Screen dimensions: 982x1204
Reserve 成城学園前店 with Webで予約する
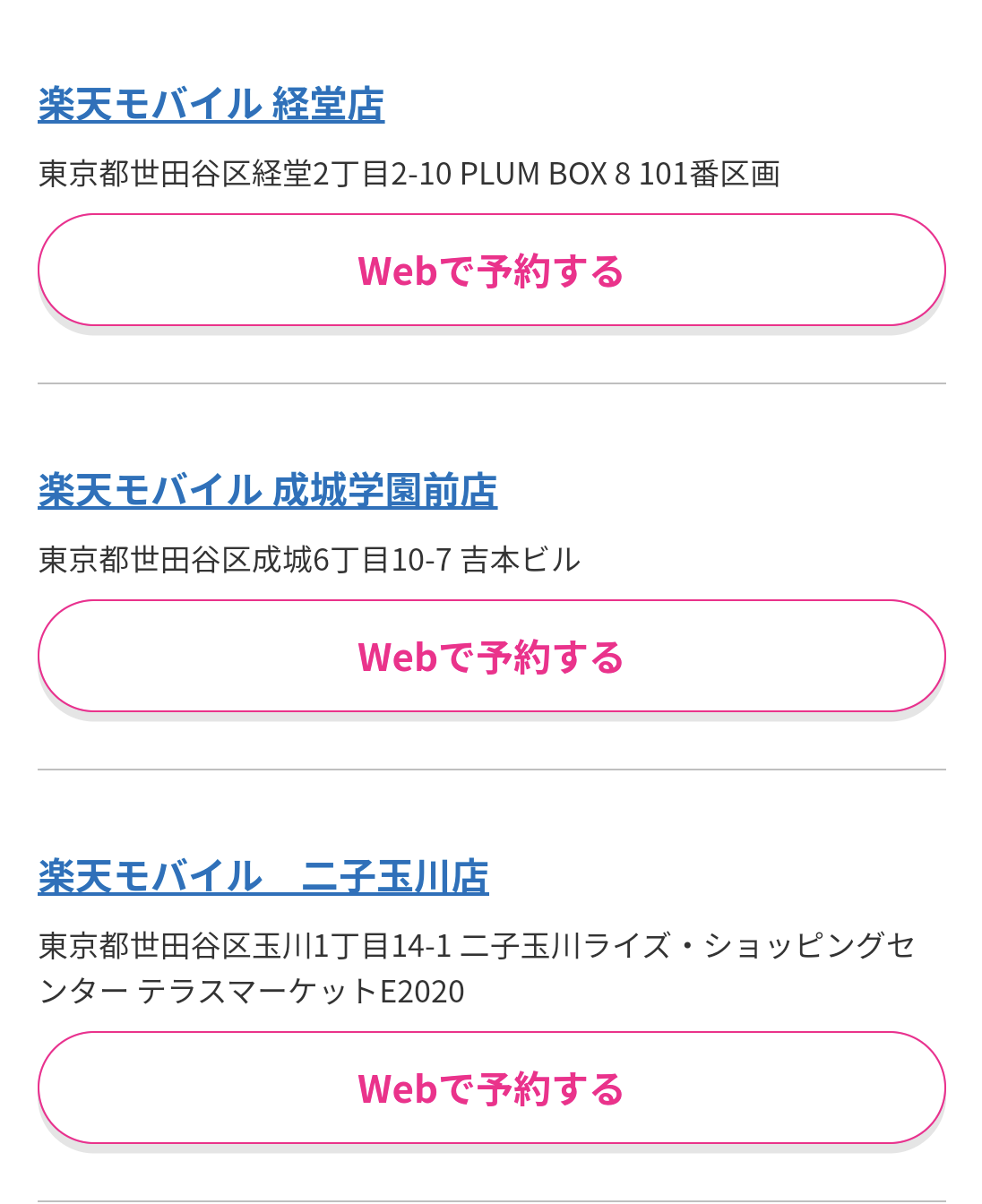click(x=491, y=656)
